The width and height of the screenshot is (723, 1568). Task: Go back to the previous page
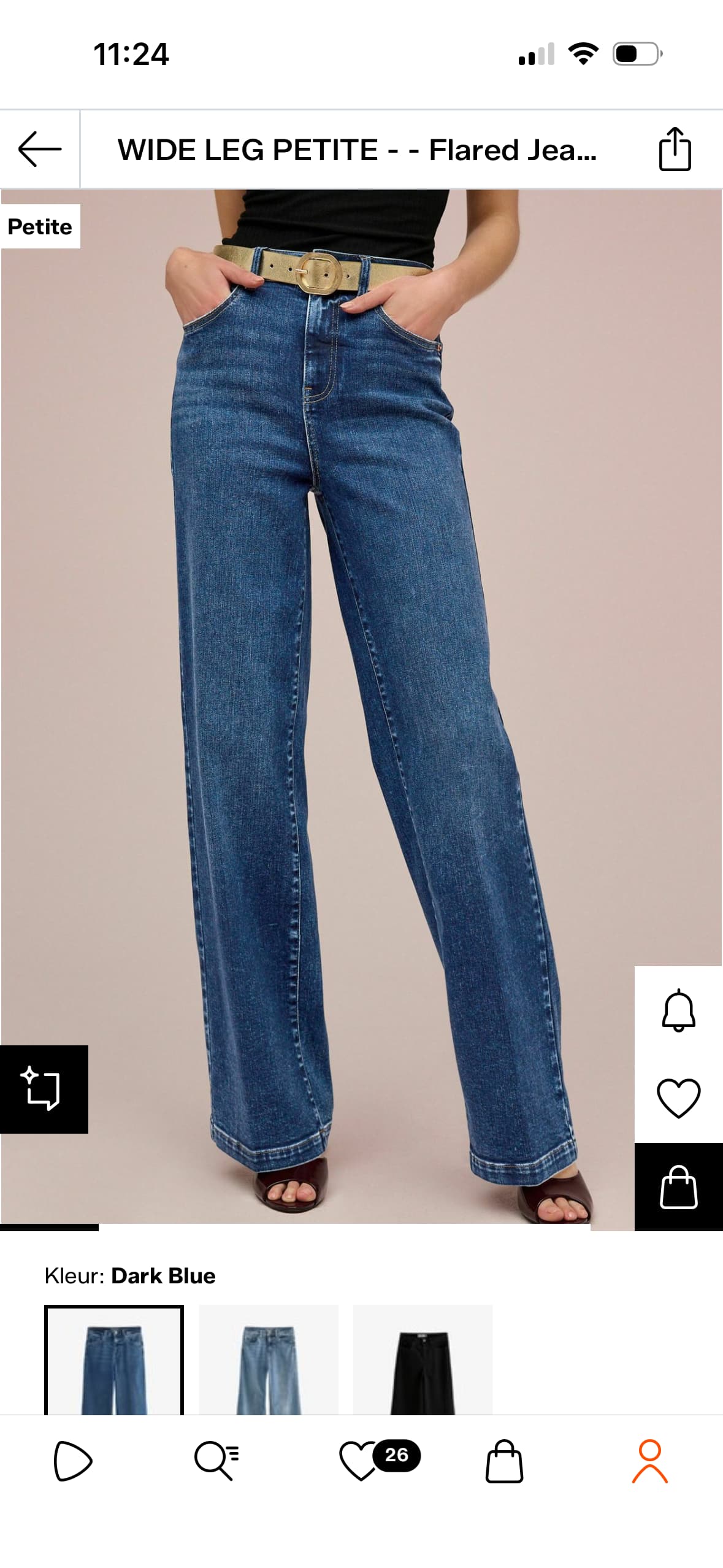coord(39,149)
